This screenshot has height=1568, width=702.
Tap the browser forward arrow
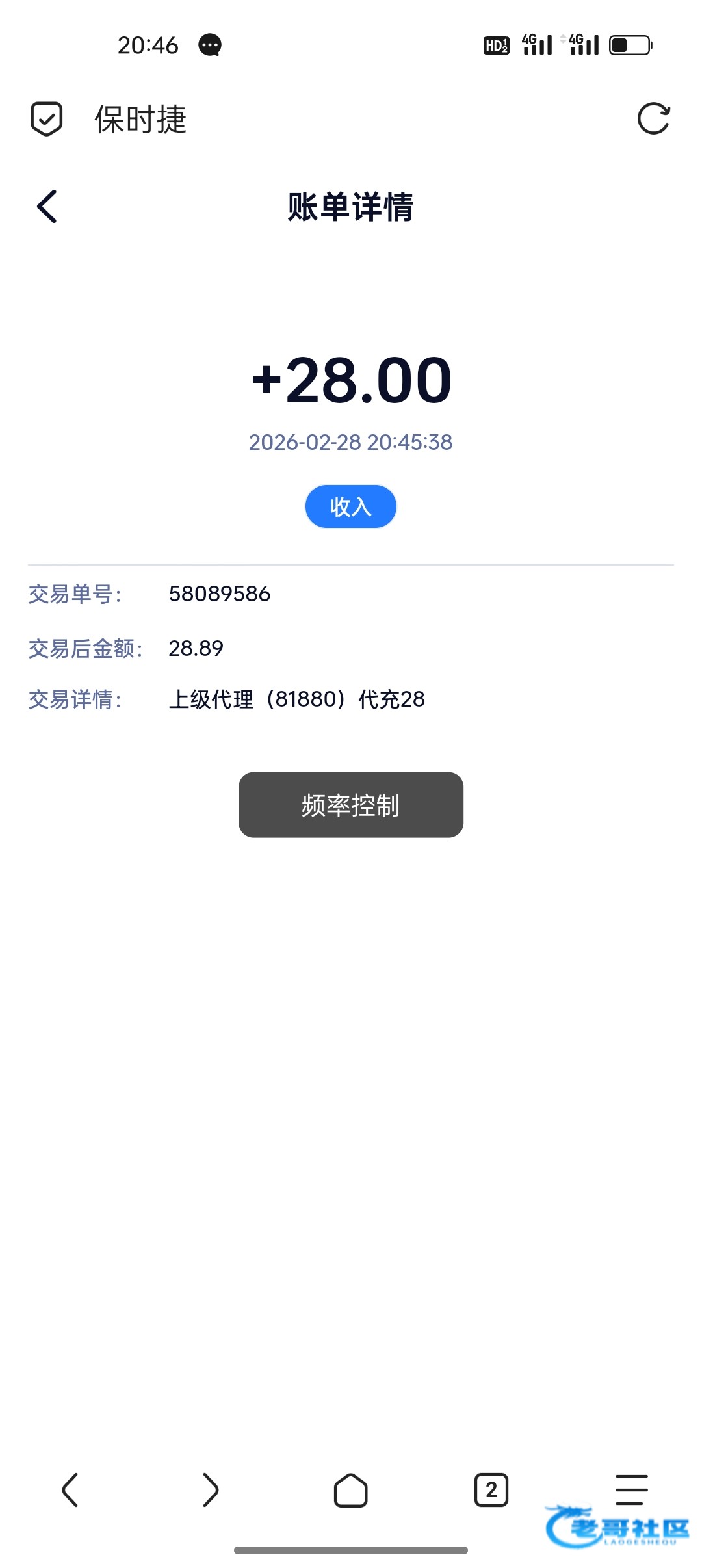(x=211, y=1489)
